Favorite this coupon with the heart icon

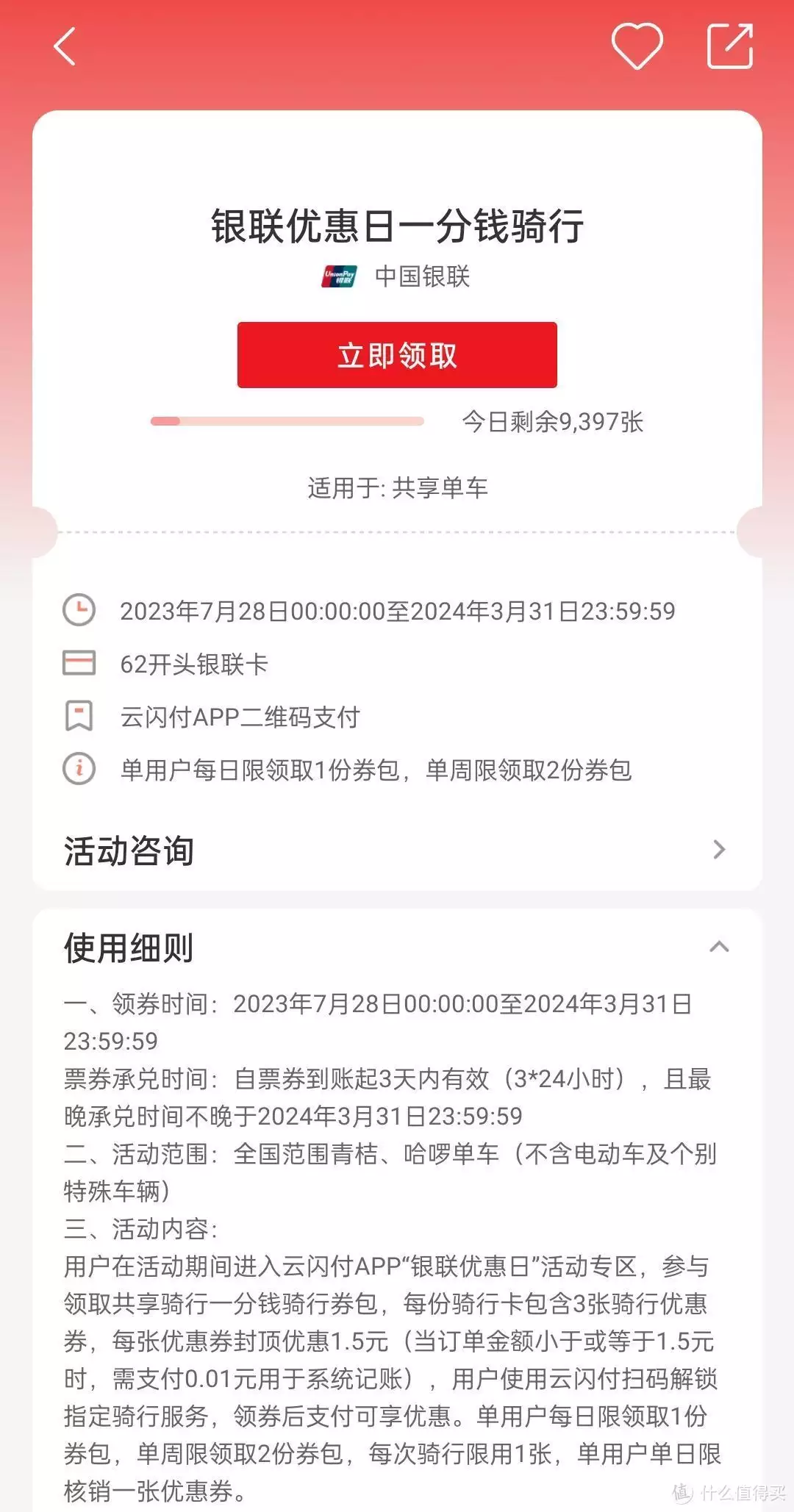coord(637,46)
